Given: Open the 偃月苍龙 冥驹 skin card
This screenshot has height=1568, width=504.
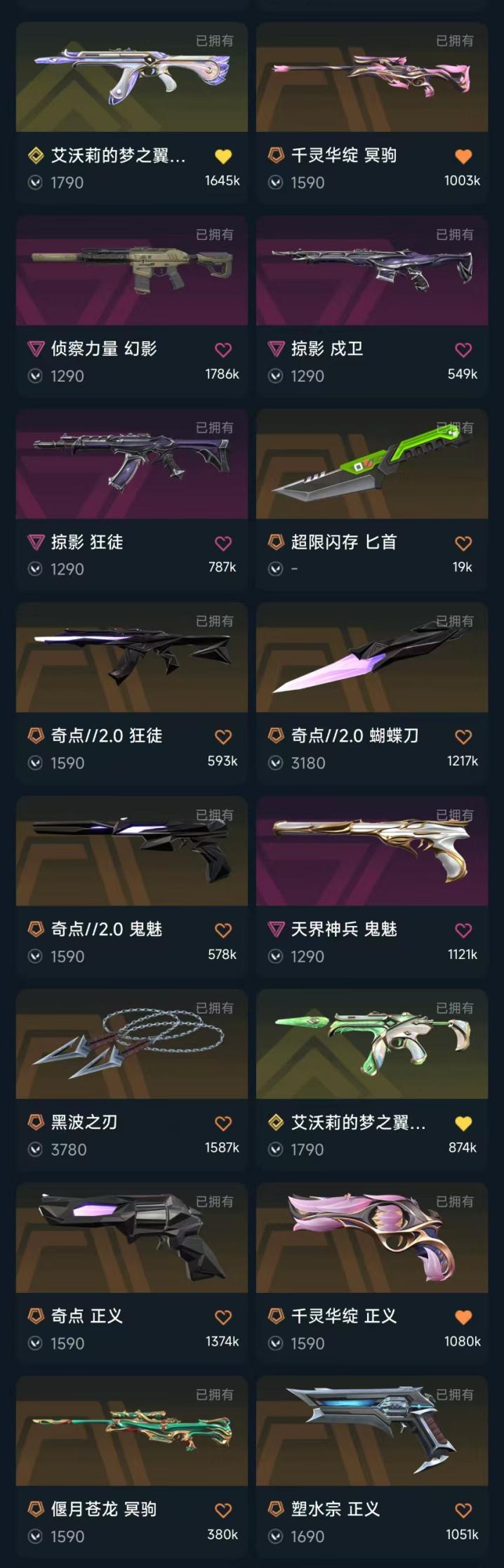Looking at the screenshot, I should pyautogui.click(x=132, y=1467).
